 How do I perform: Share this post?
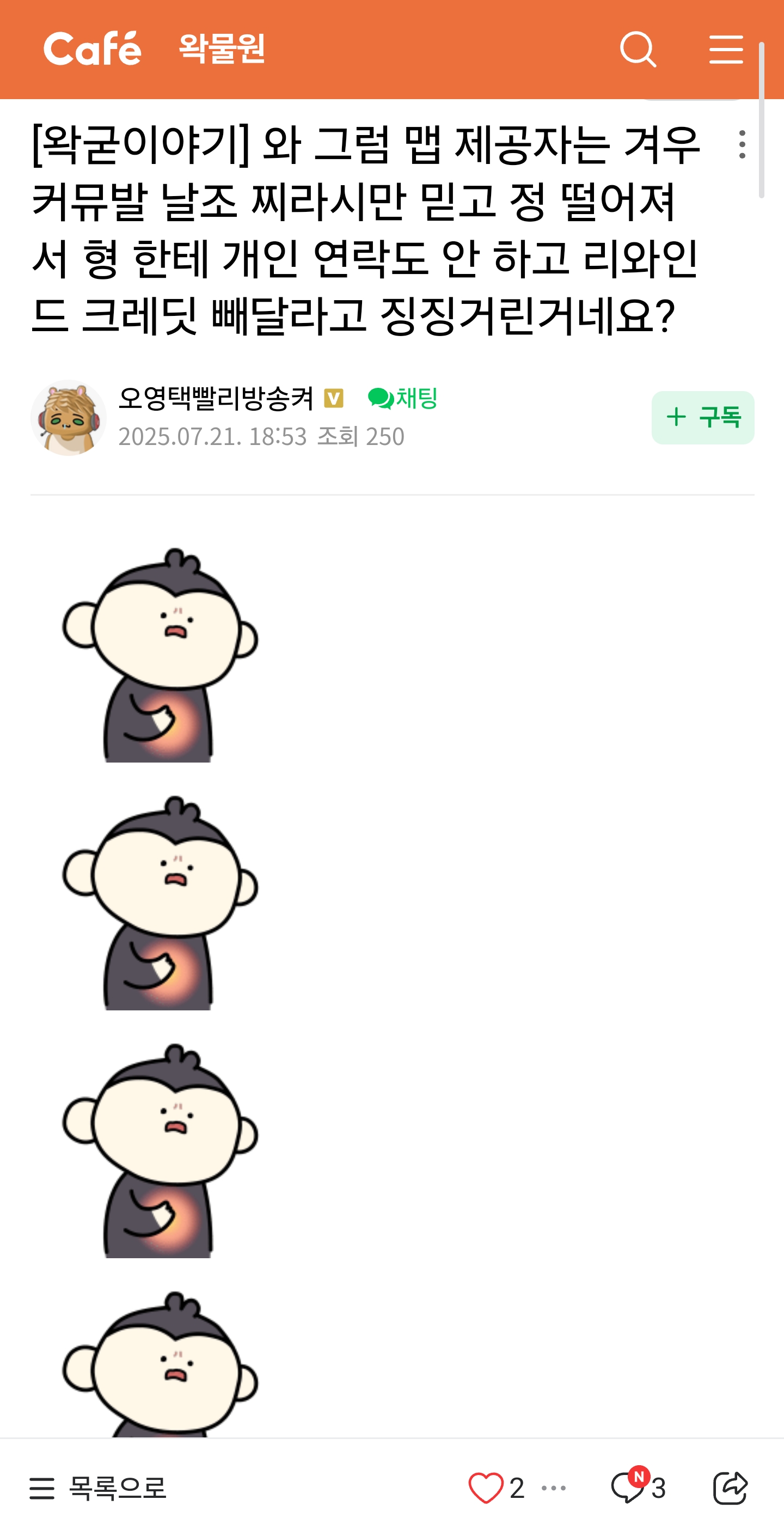[730, 1488]
